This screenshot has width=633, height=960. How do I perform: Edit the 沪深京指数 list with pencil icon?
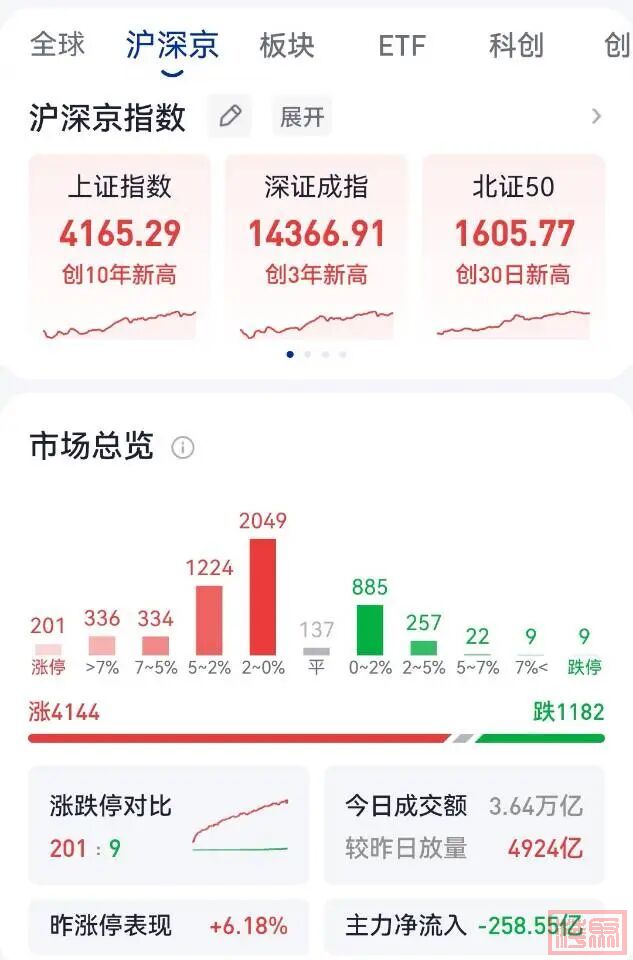230,117
